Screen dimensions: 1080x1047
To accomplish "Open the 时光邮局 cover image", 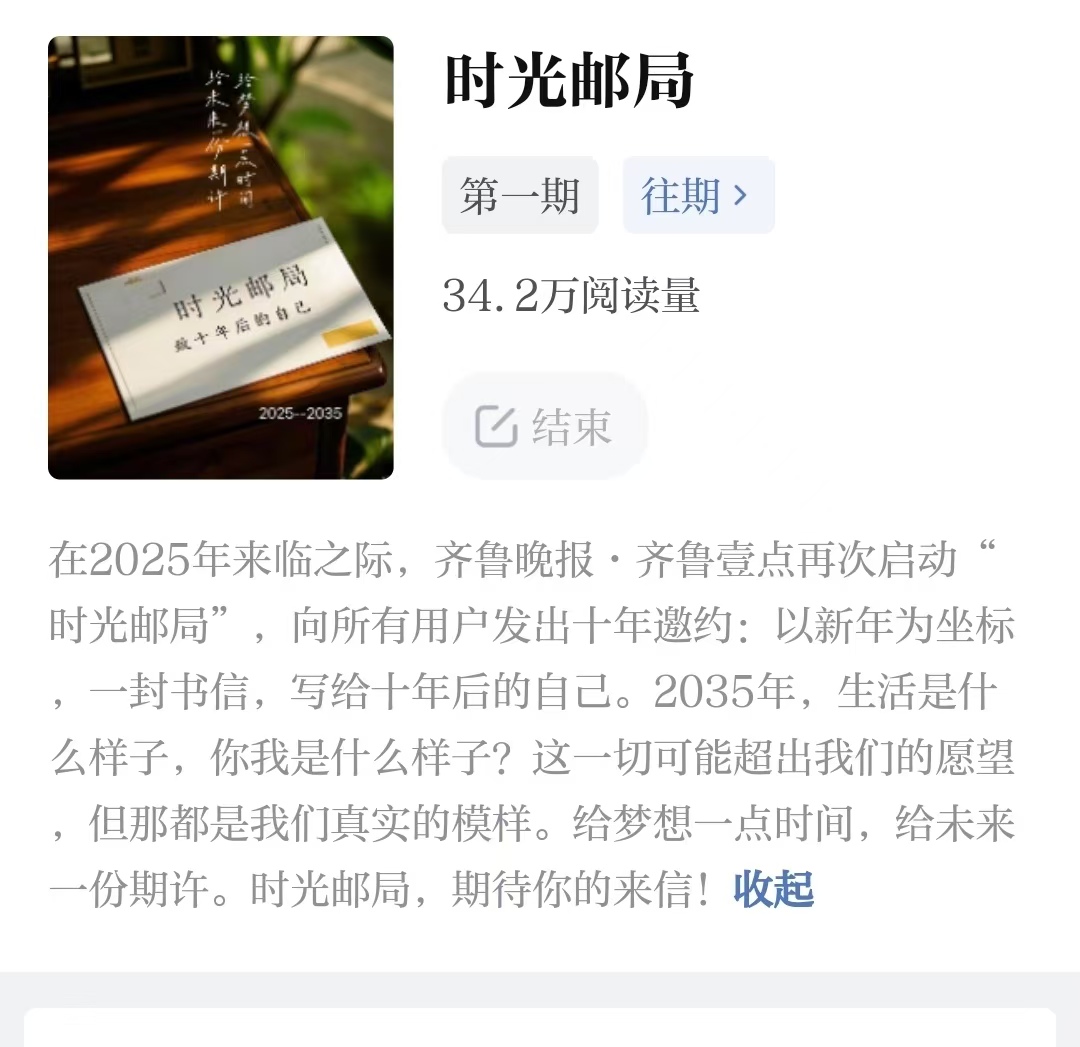I will point(221,258).
